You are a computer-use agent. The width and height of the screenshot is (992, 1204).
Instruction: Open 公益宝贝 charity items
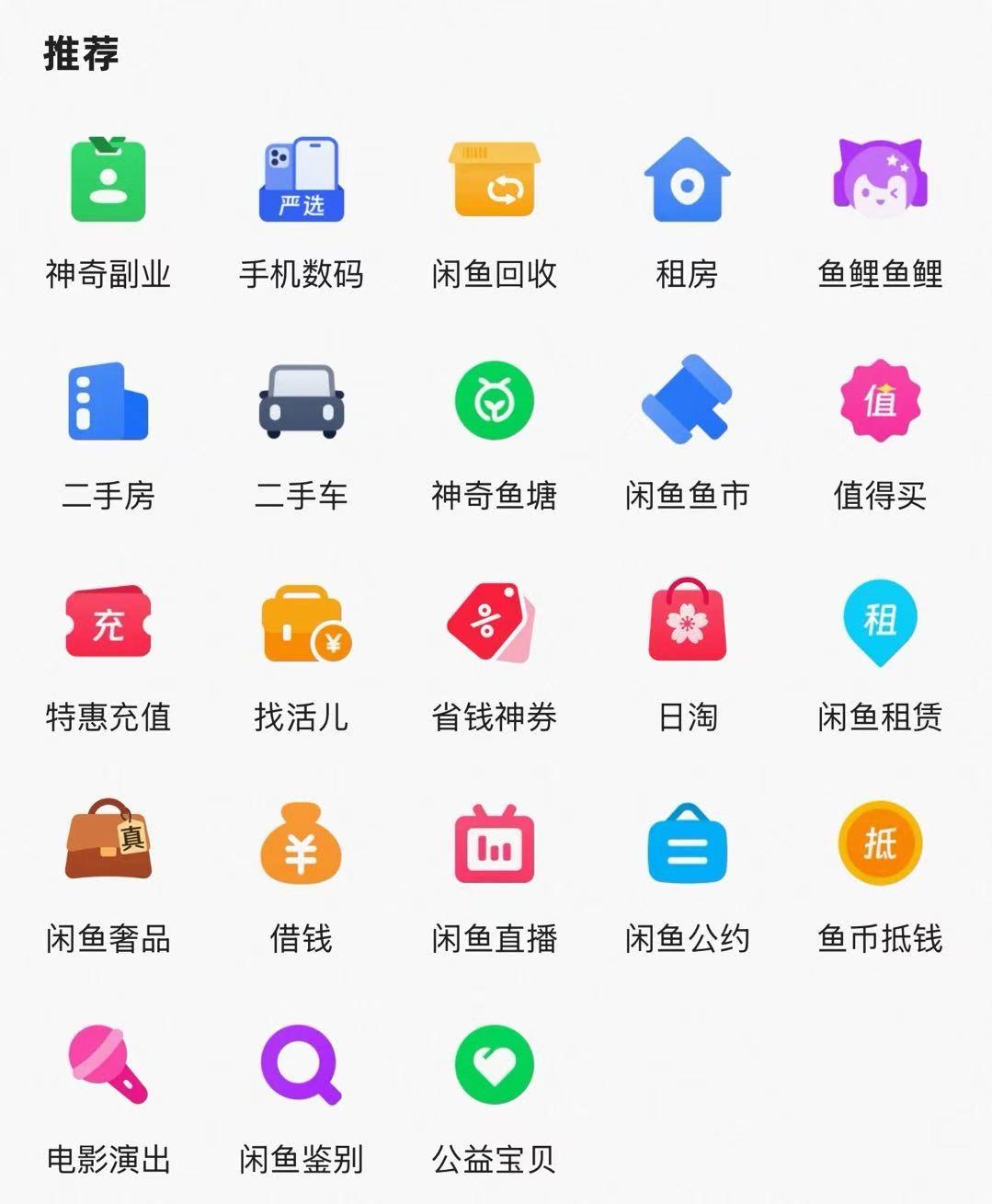(x=495, y=1065)
